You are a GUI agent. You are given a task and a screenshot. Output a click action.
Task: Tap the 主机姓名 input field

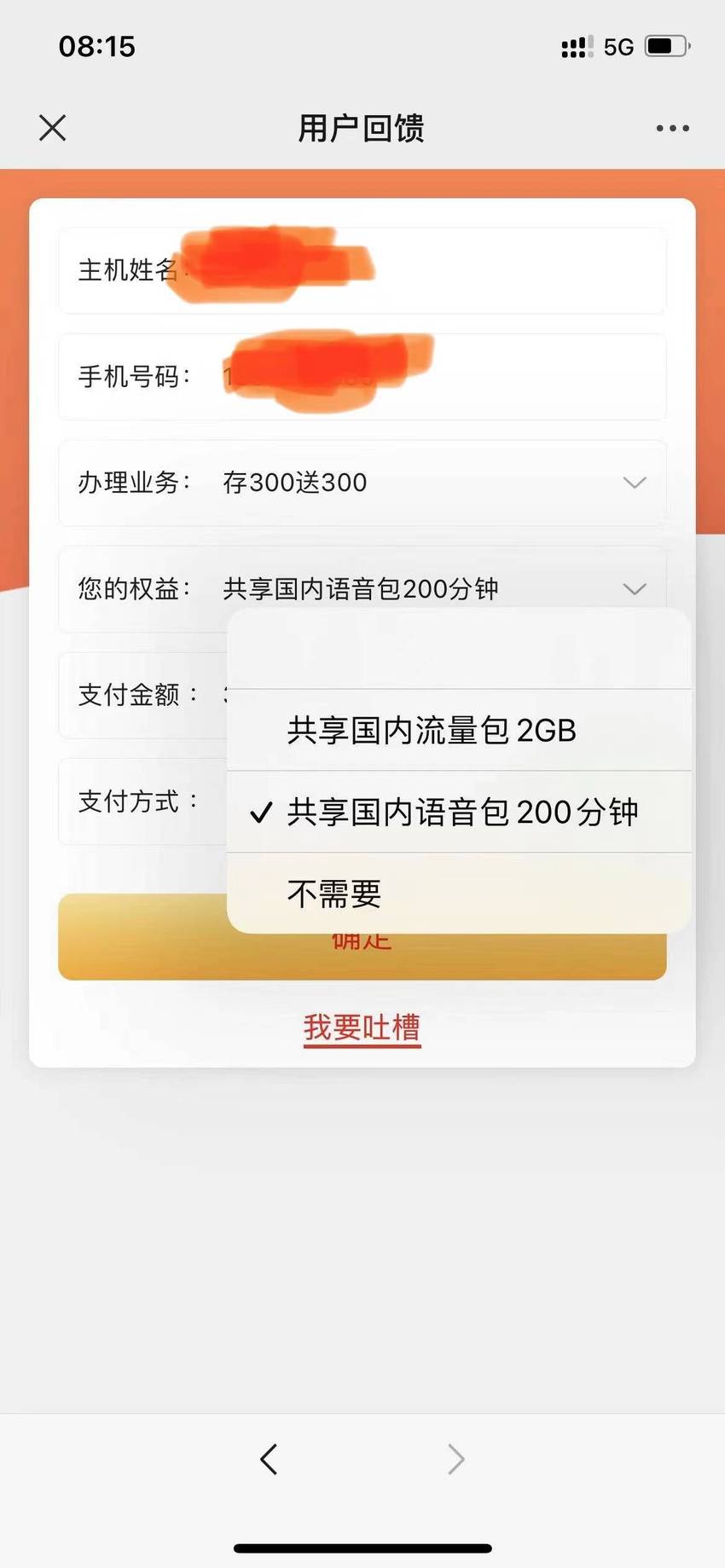pyautogui.click(x=362, y=270)
